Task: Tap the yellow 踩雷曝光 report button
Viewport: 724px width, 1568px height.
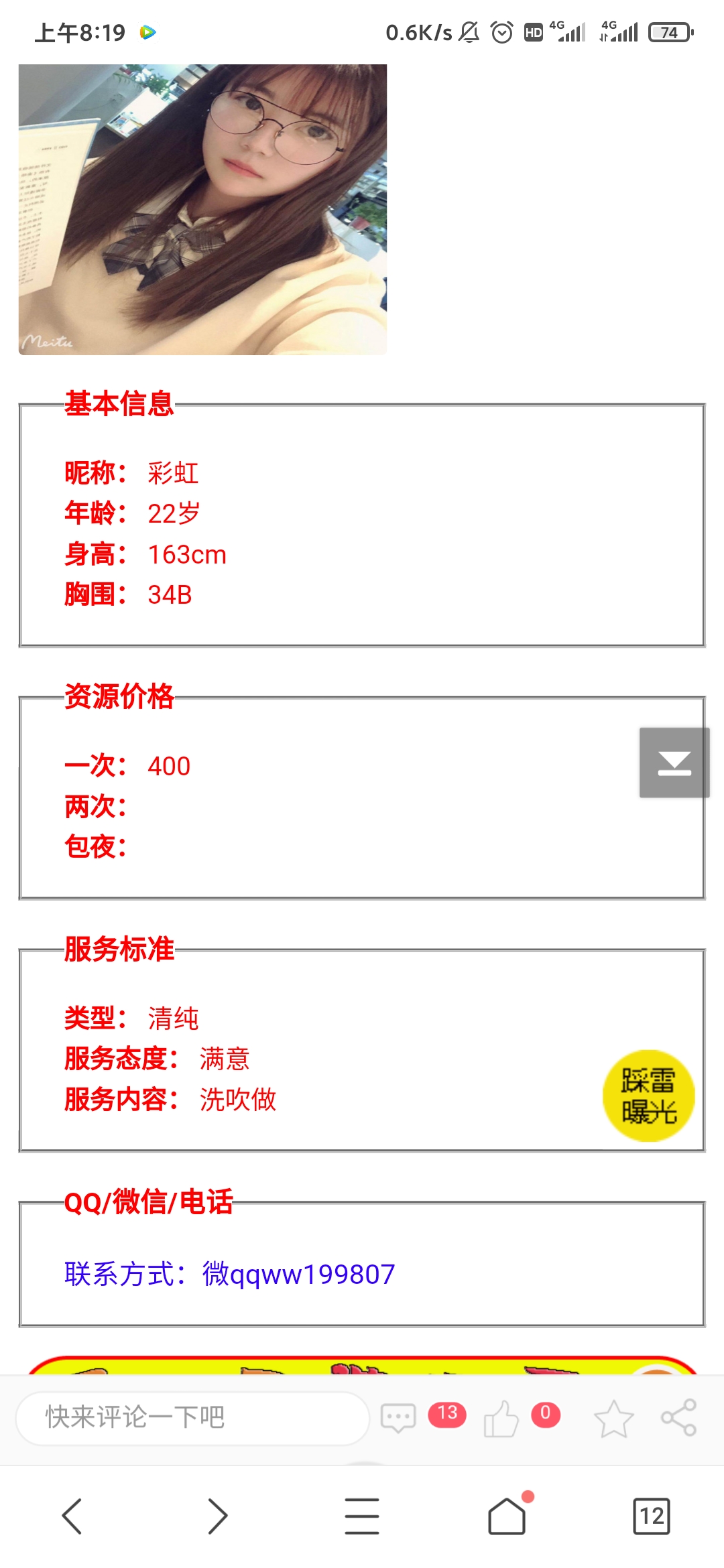Action: click(x=648, y=1096)
